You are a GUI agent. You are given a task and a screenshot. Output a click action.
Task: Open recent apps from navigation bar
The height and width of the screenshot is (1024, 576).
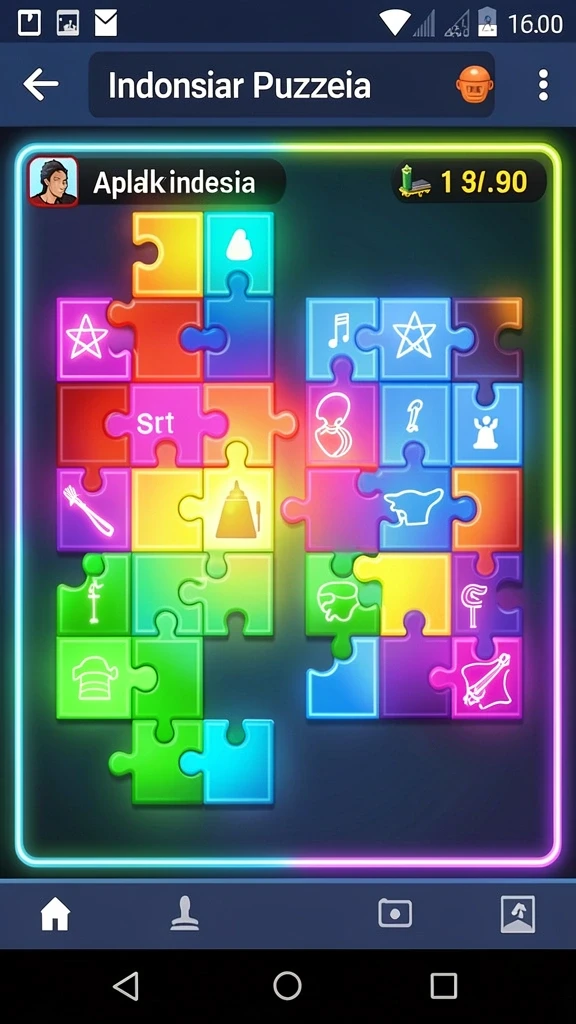(x=443, y=985)
